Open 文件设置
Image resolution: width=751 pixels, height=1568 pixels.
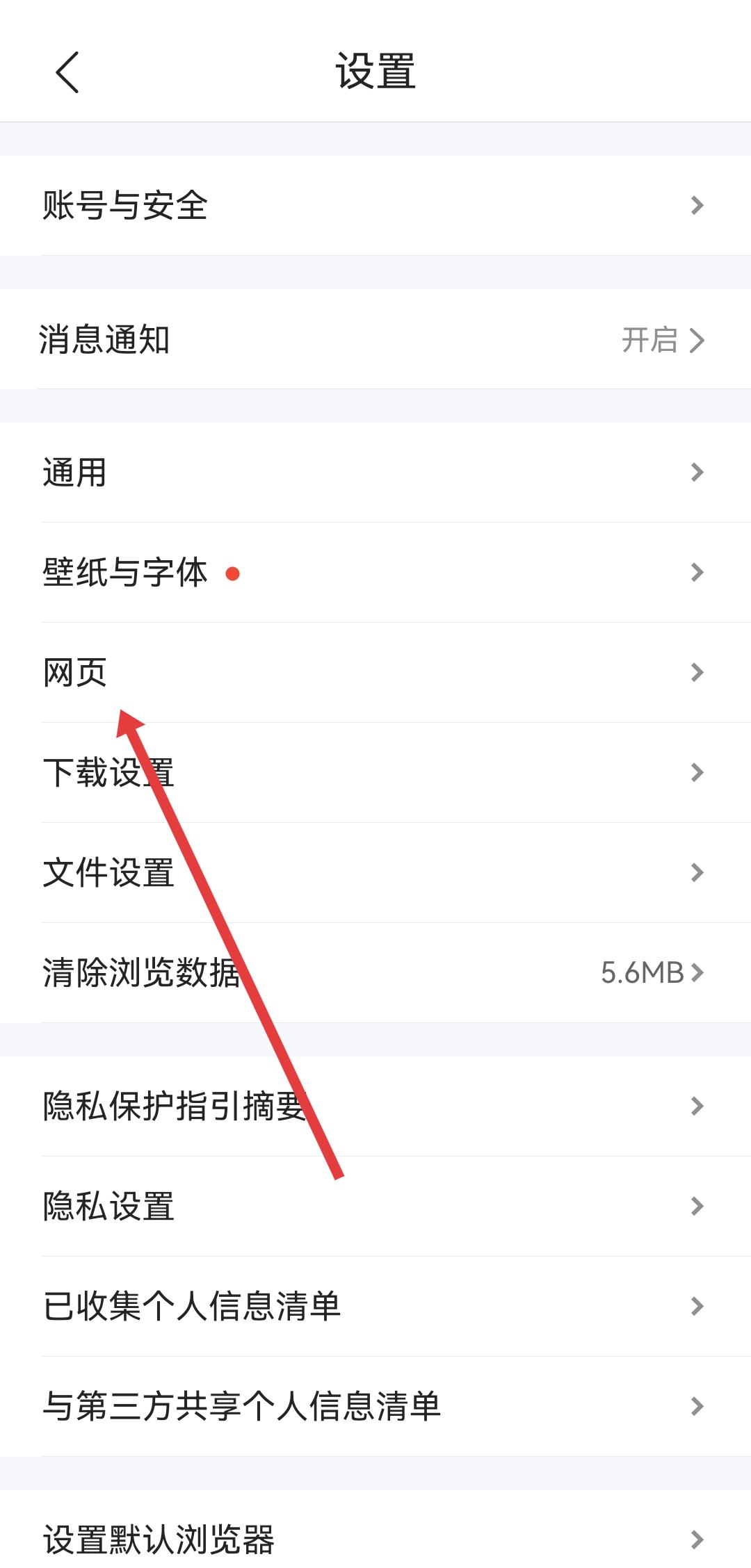[375, 873]
